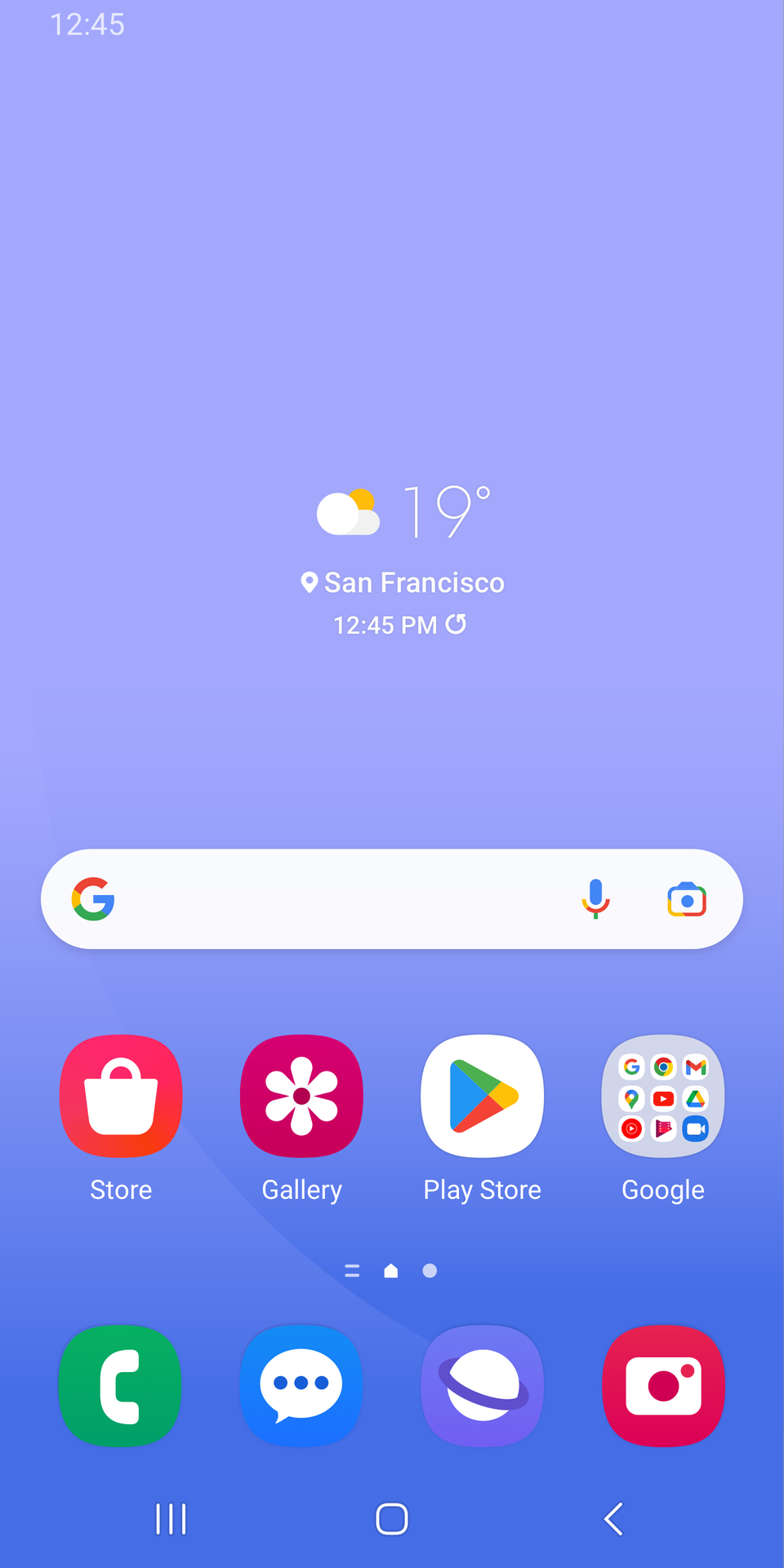Open Google Lens camera search
The height and width of the screenshot is (1568, 784).
tap(687, 899)
